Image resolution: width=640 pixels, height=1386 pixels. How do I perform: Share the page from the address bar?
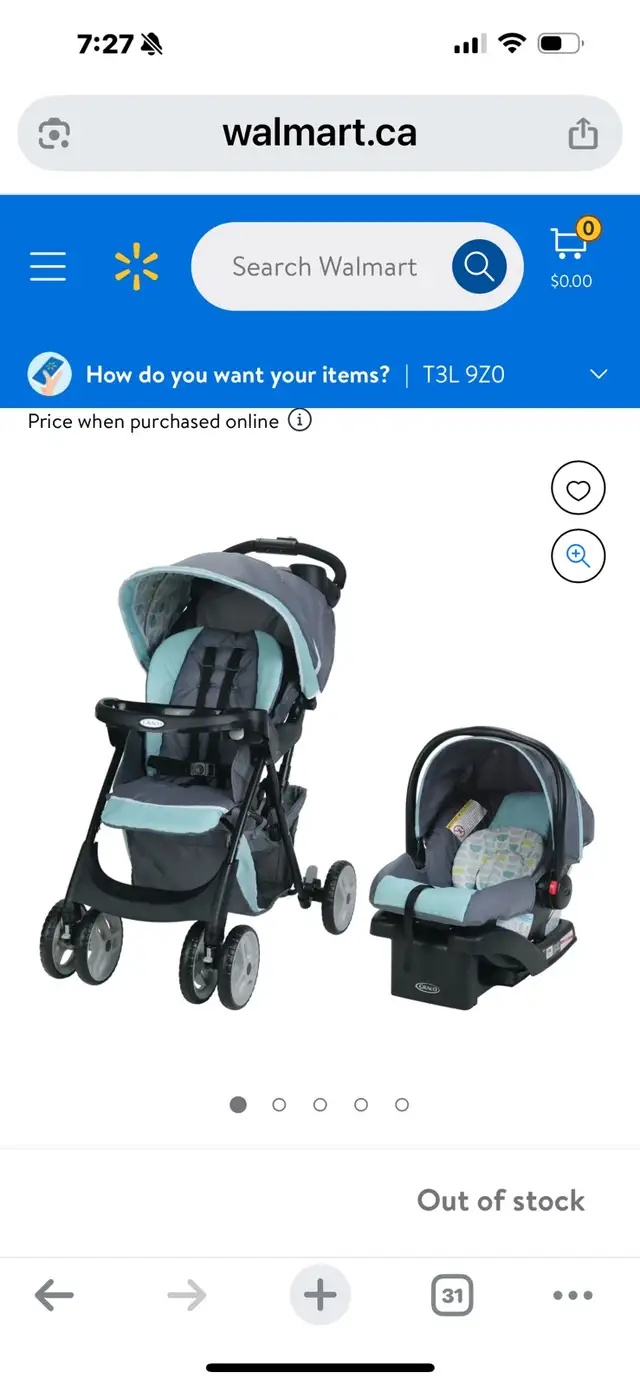583,133
